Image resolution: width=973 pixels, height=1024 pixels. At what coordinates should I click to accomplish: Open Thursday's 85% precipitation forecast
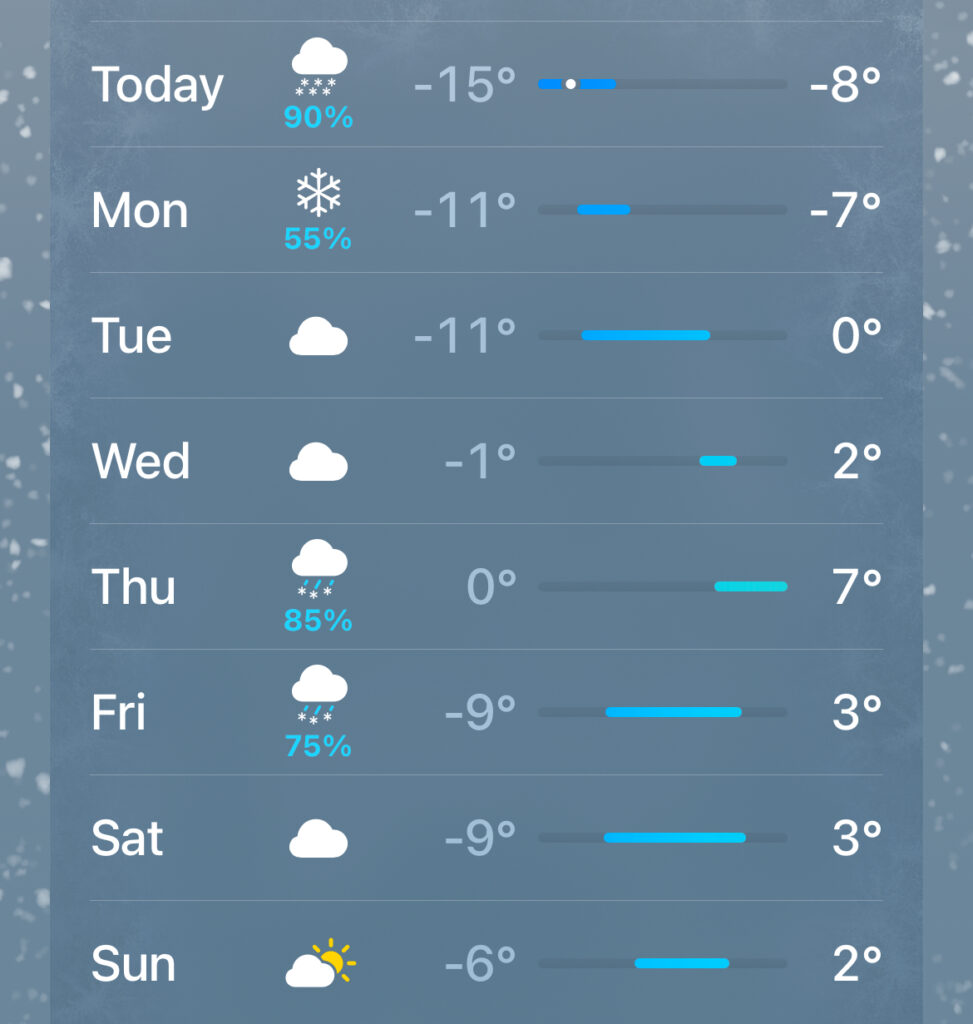pyautogui.click(x=486, y=587)
